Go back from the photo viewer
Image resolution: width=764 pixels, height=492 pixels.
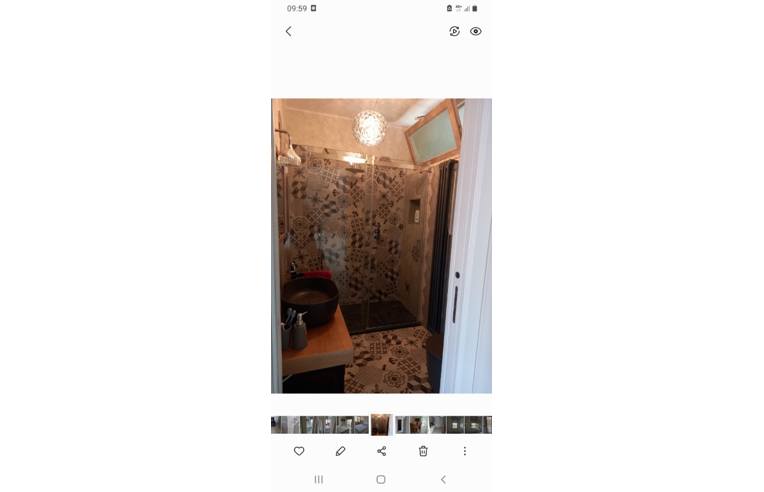pos(288,31)
